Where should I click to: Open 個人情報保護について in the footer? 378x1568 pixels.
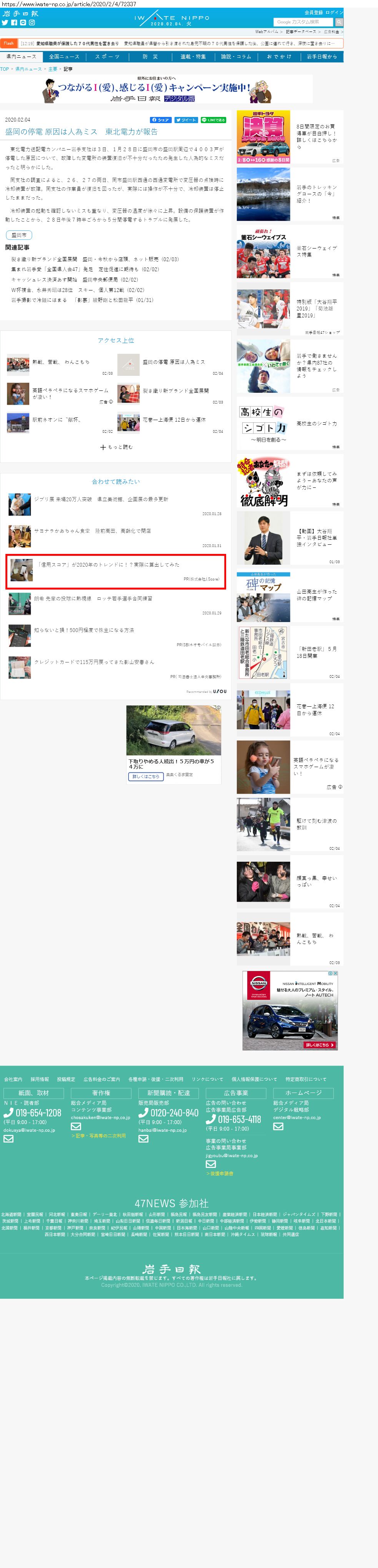coord(254,1079)
